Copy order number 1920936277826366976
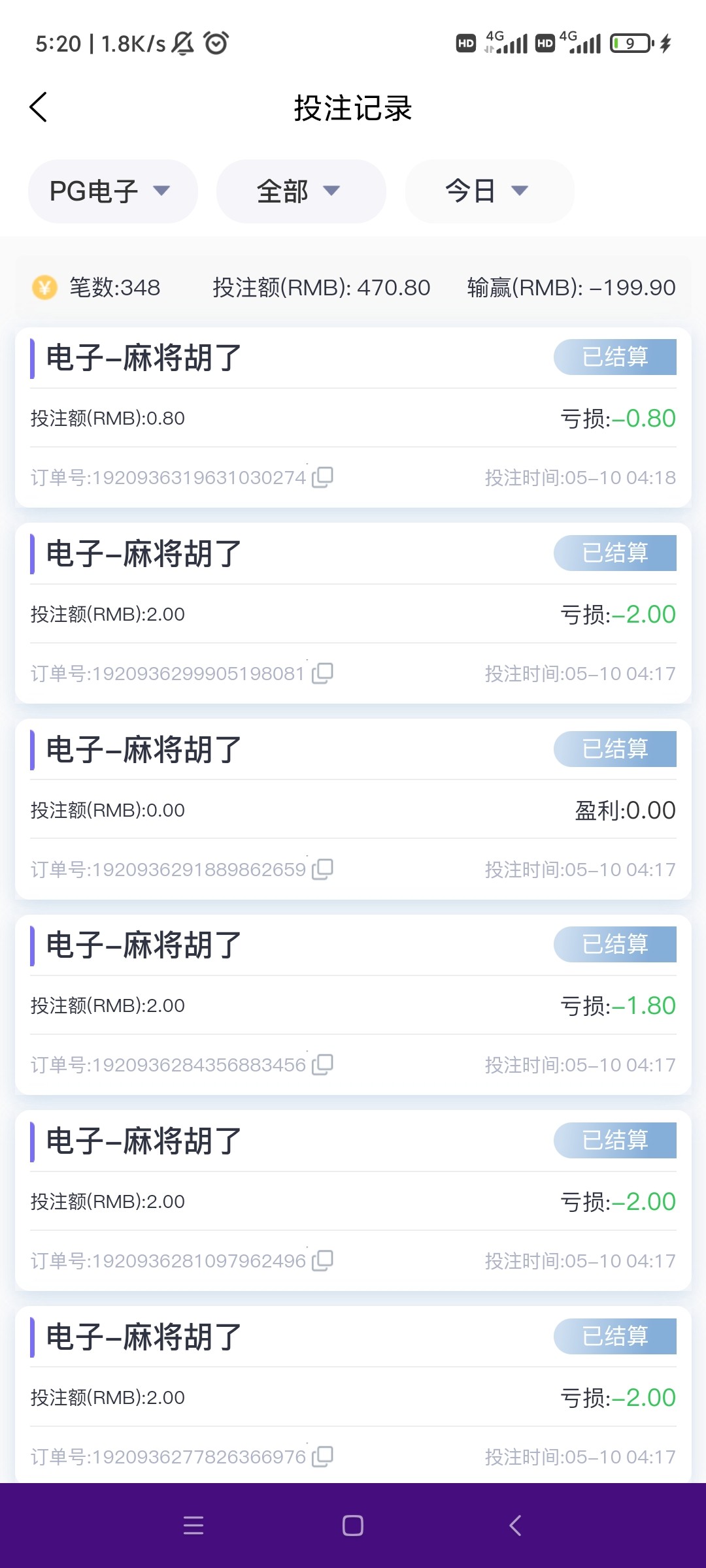706x1568 pixels. tap(323, 1457)
